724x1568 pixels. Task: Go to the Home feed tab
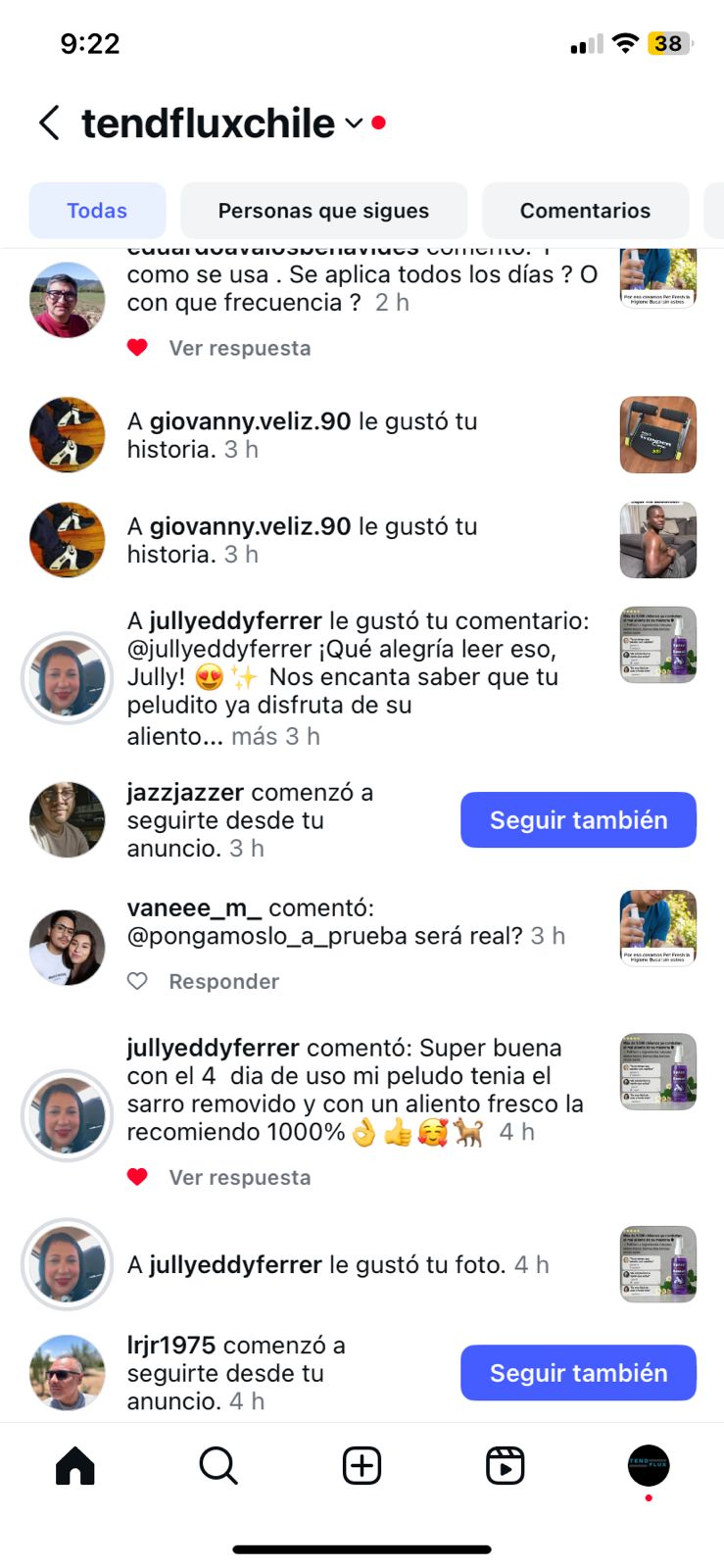pyautogui.click(x=75, y=1466)
